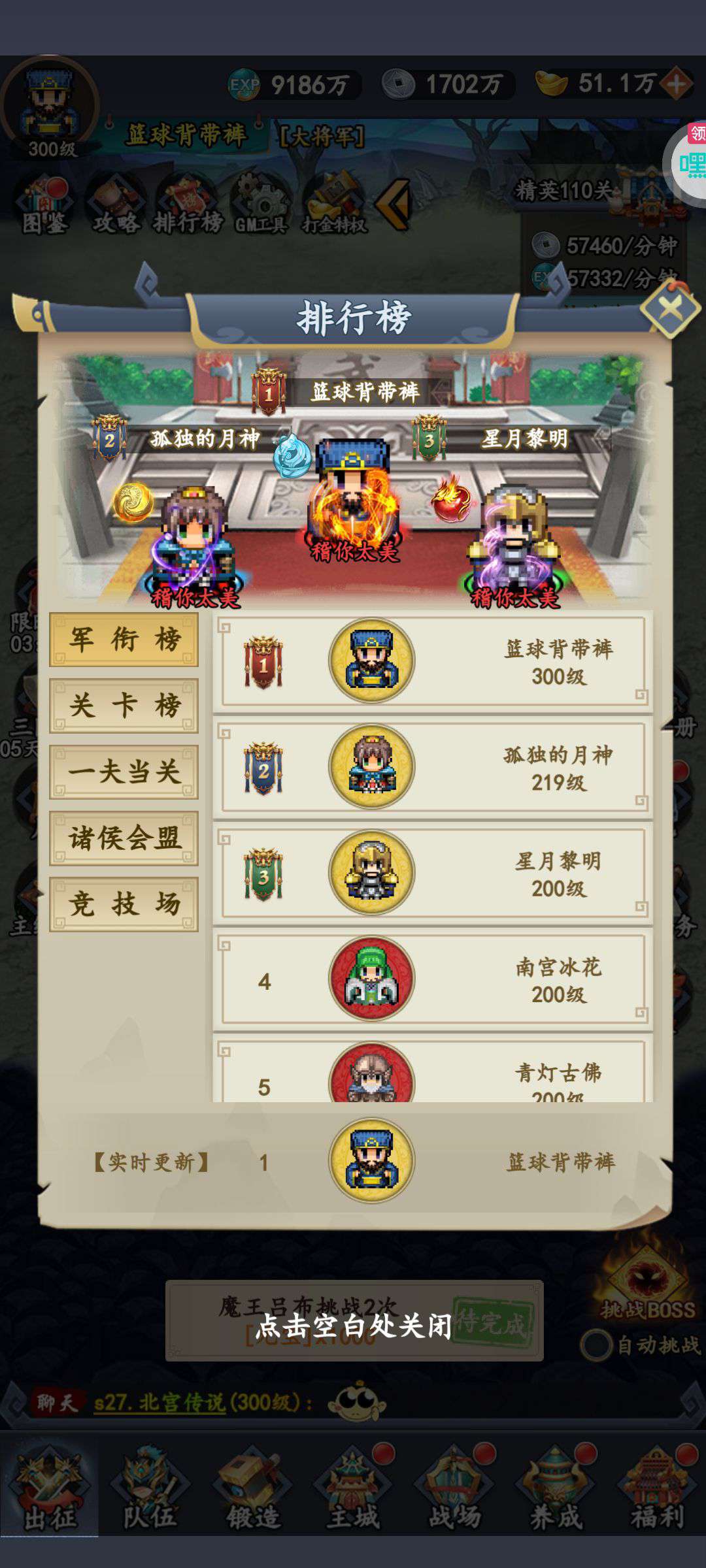Select the 军衔榜 ranking tab
This screenshot has height=1568, width=706.
(x=124, y=640)
